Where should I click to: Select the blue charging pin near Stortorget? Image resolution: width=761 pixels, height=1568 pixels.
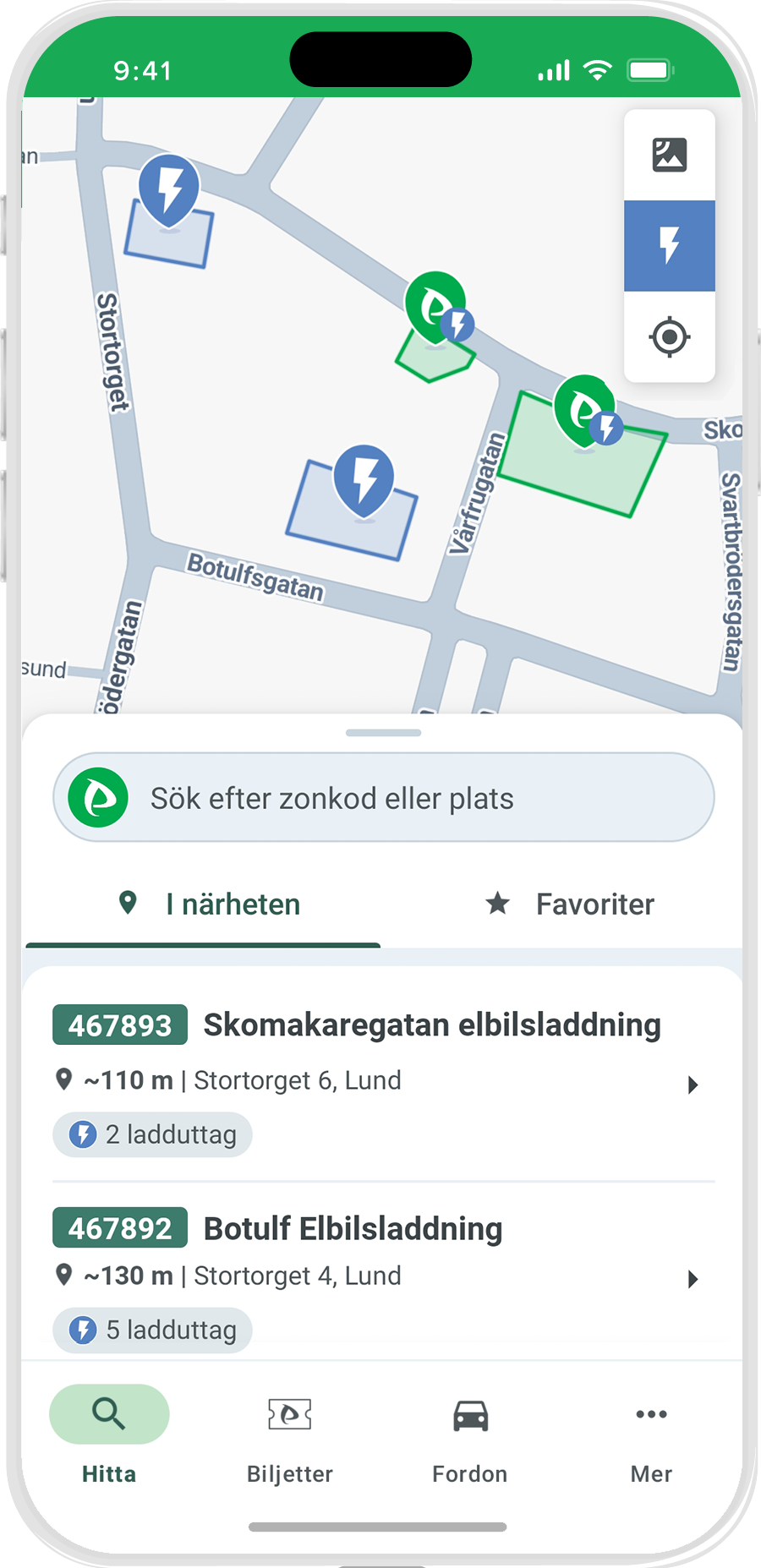(x=169, y=191)
